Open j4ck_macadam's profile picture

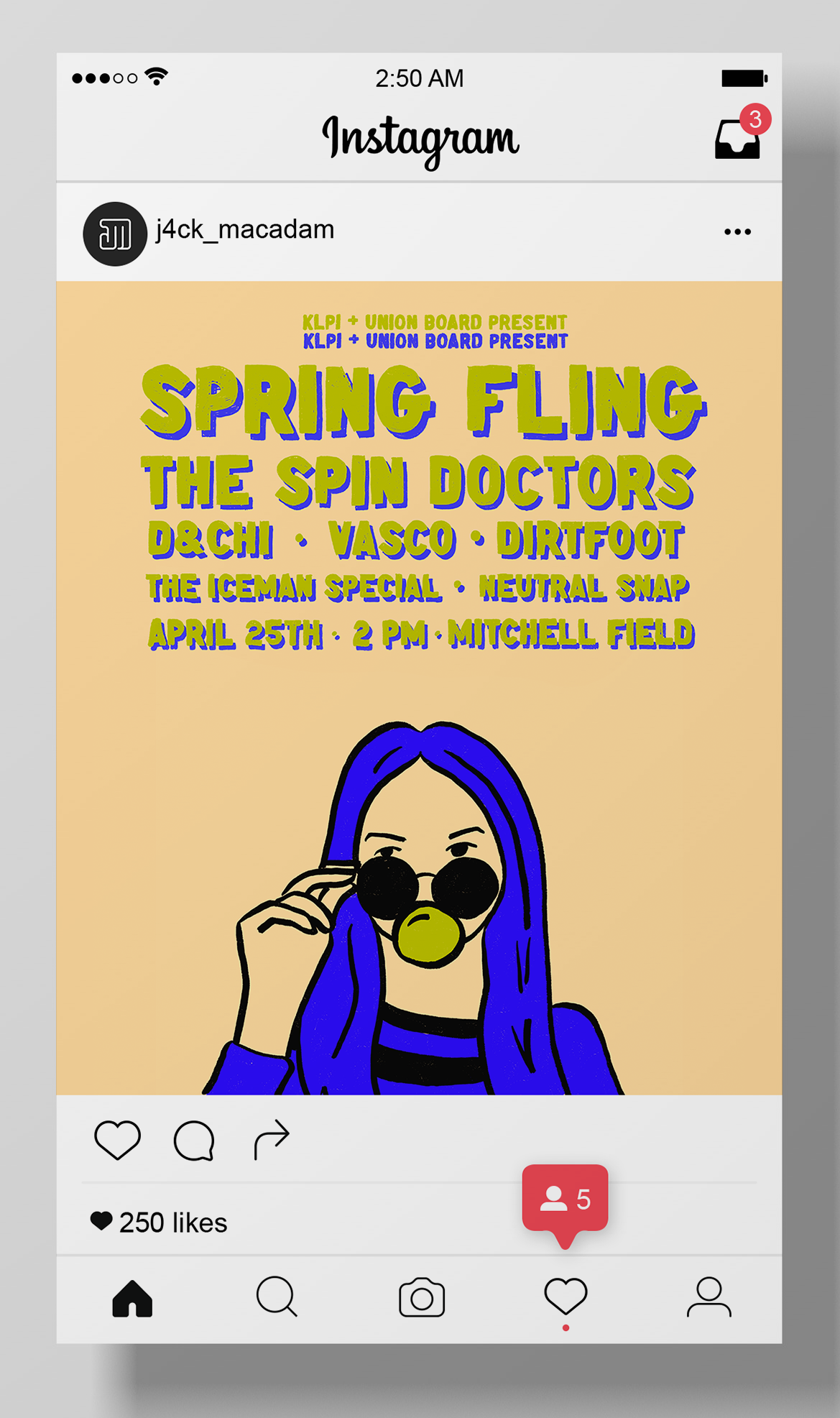(x=115, y=234)
